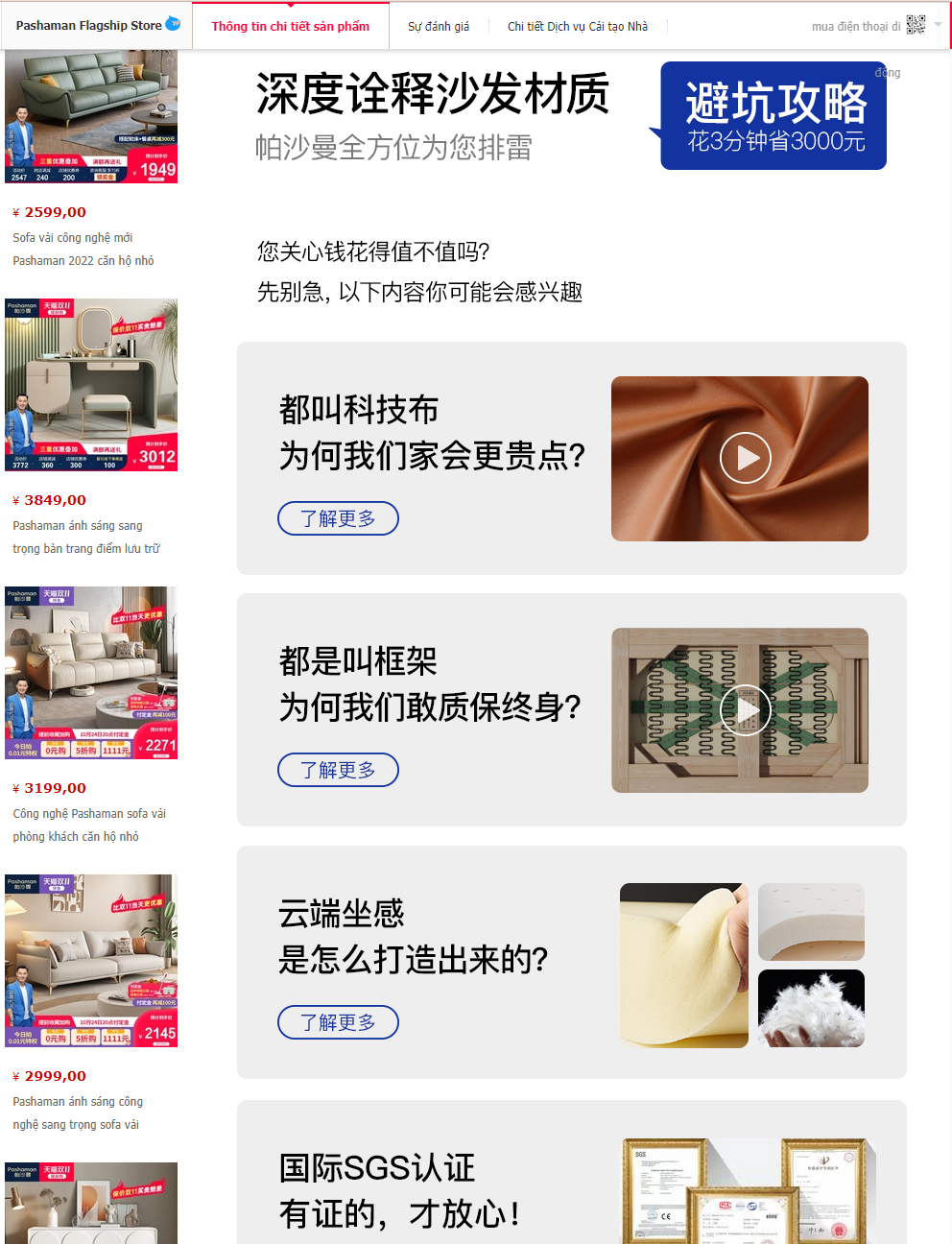
Task: Open the ¥2599,00 Sofa vải công nghệ mới product
Action: [91, 117]
